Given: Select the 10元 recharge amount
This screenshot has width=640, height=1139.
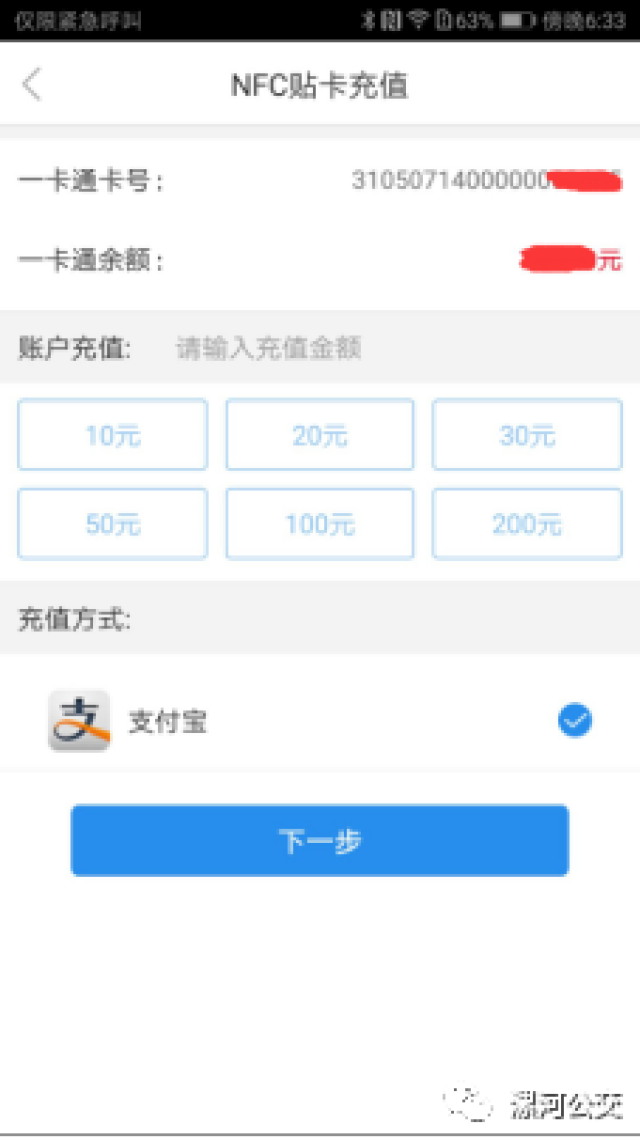Looking at the screenshot, I should click(112, 435).
